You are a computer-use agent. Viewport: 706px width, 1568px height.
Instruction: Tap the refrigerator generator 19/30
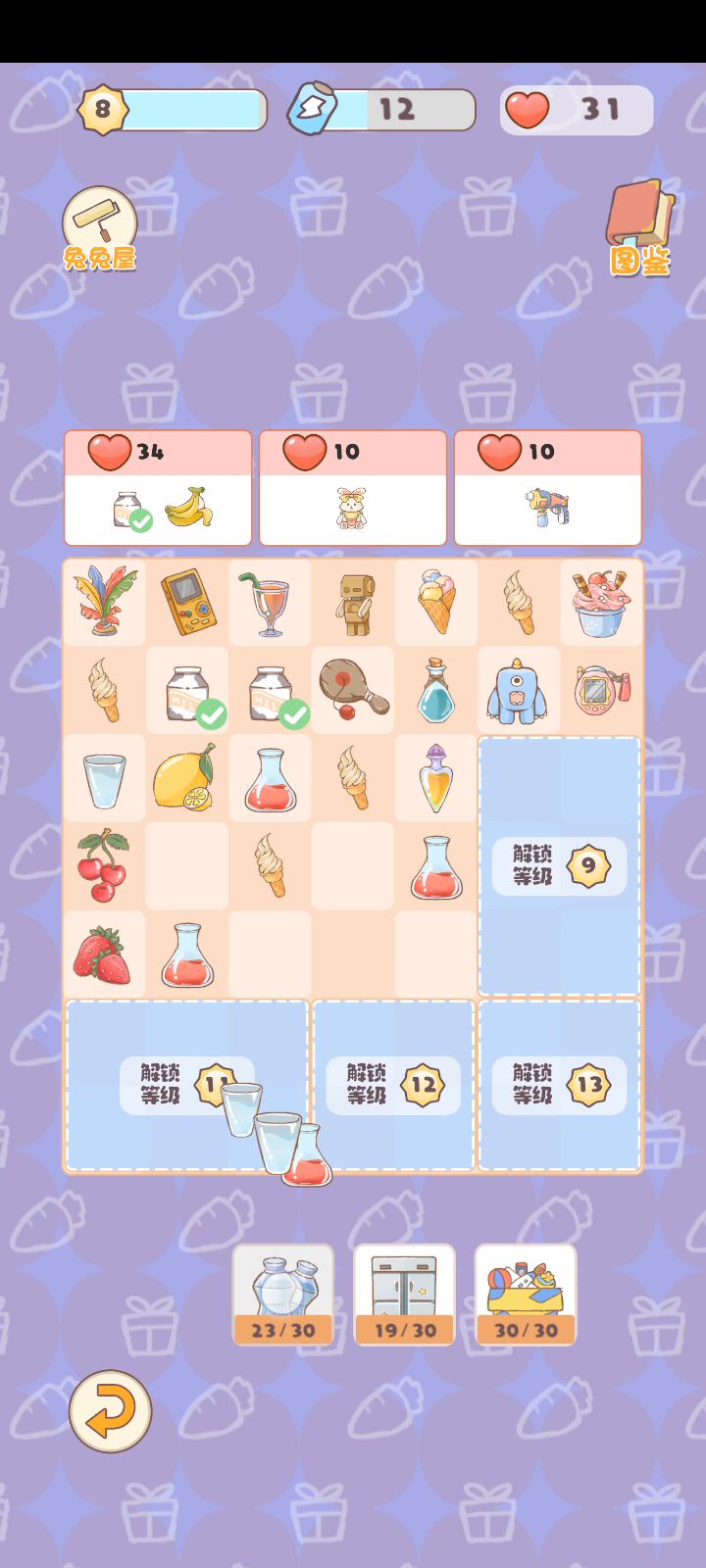[x=404, y=1294]
